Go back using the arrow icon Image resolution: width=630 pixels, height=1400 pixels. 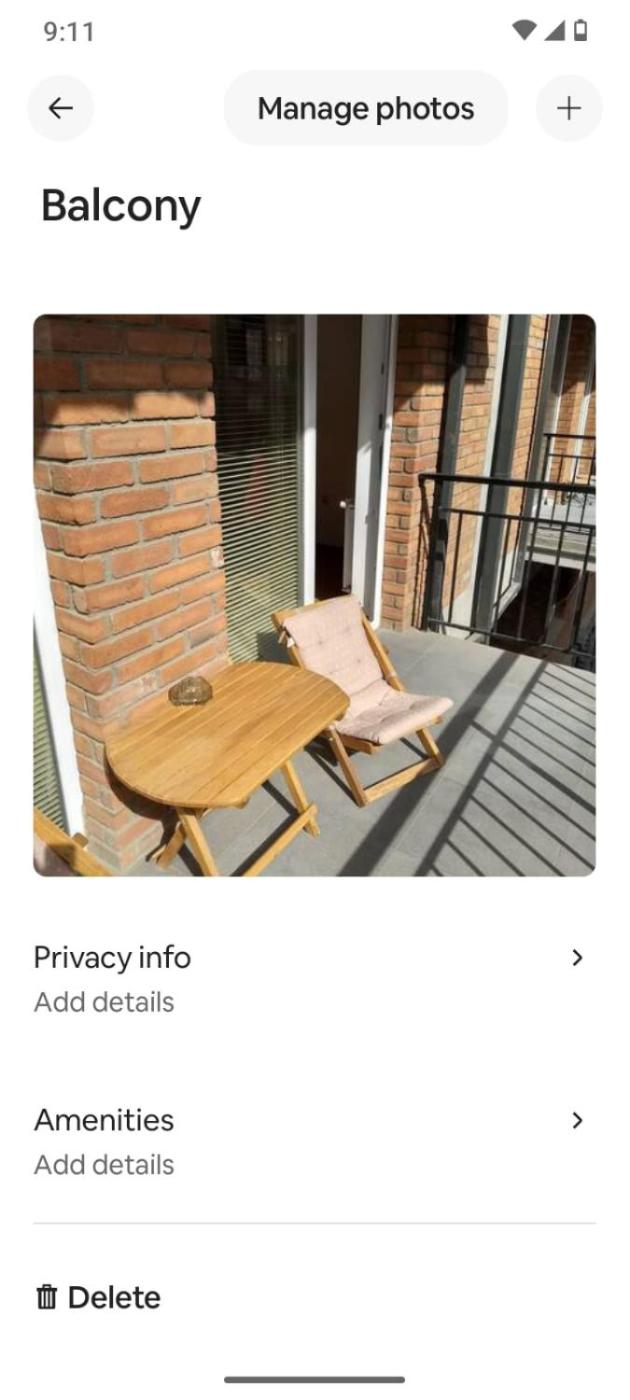pos(60,108)
